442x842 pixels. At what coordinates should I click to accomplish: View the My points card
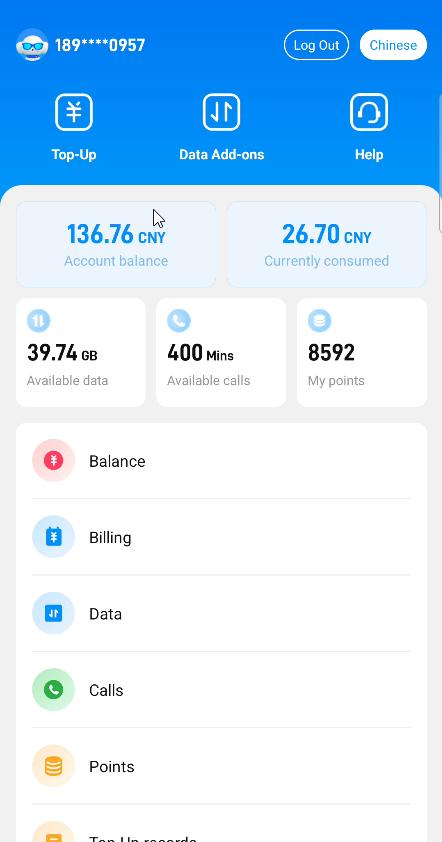click(x=362, y=352)
